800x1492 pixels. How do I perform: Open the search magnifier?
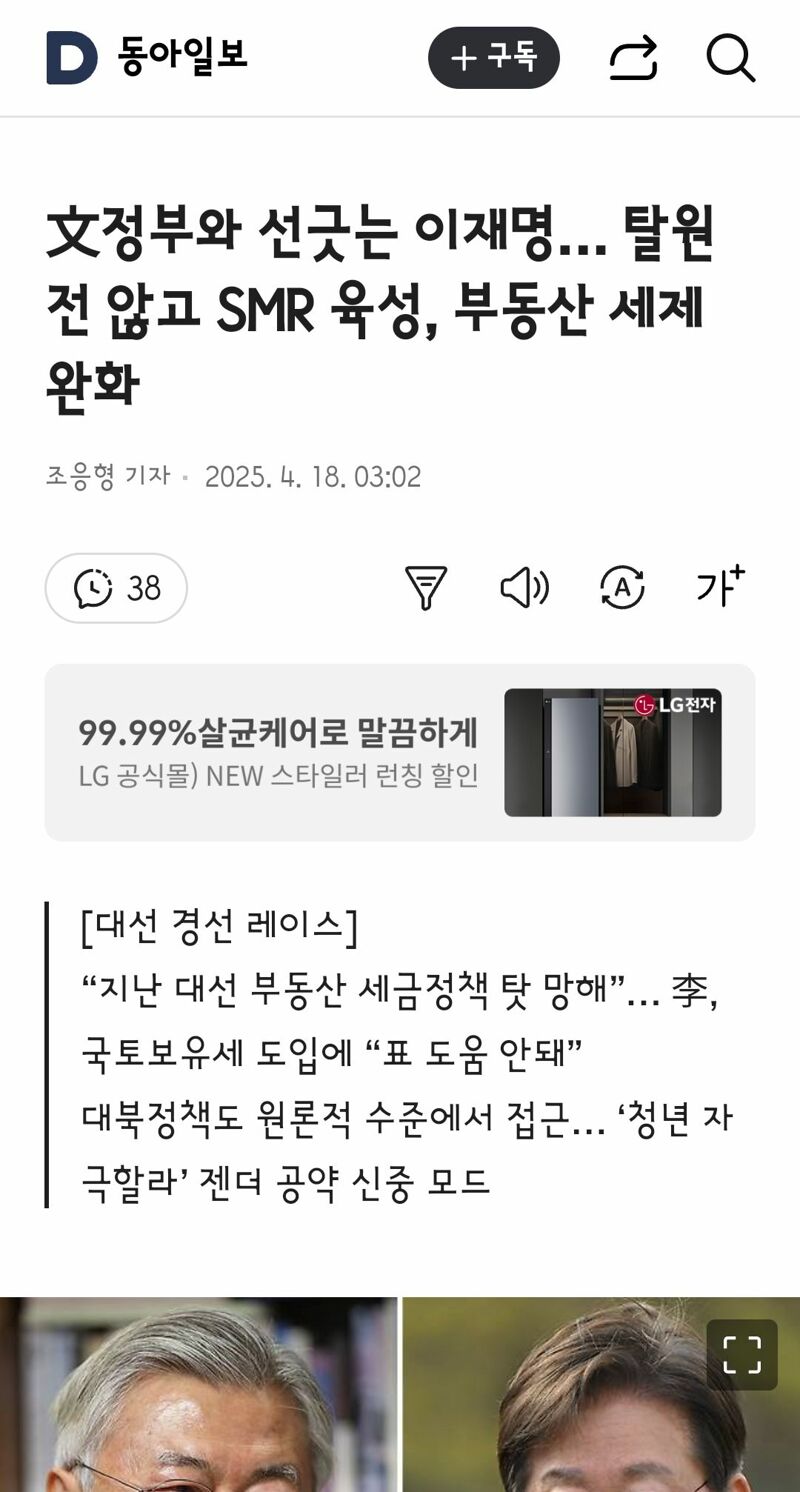[x=730, y=58]
